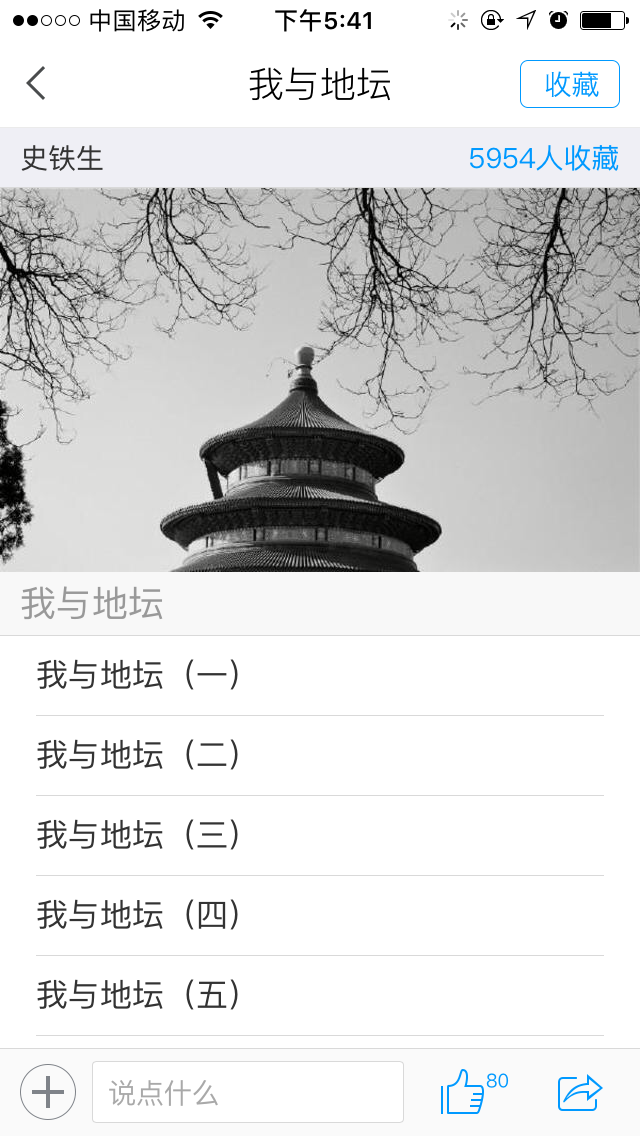This screenshot has width=640, height=1136.
Task: Open chapter 我与地坛（二）
Action: point(139,756)
